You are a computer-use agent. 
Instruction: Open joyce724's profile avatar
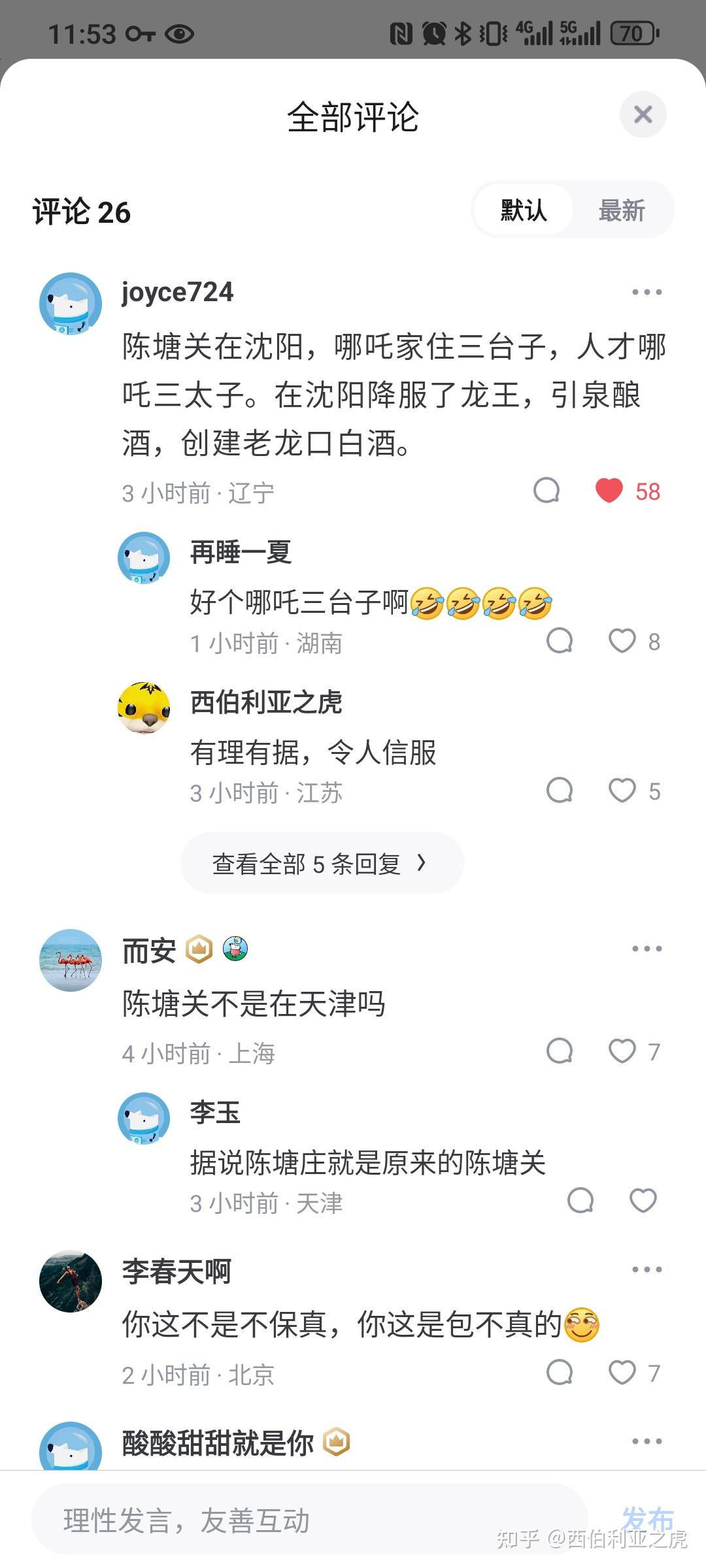click(71, 304)
